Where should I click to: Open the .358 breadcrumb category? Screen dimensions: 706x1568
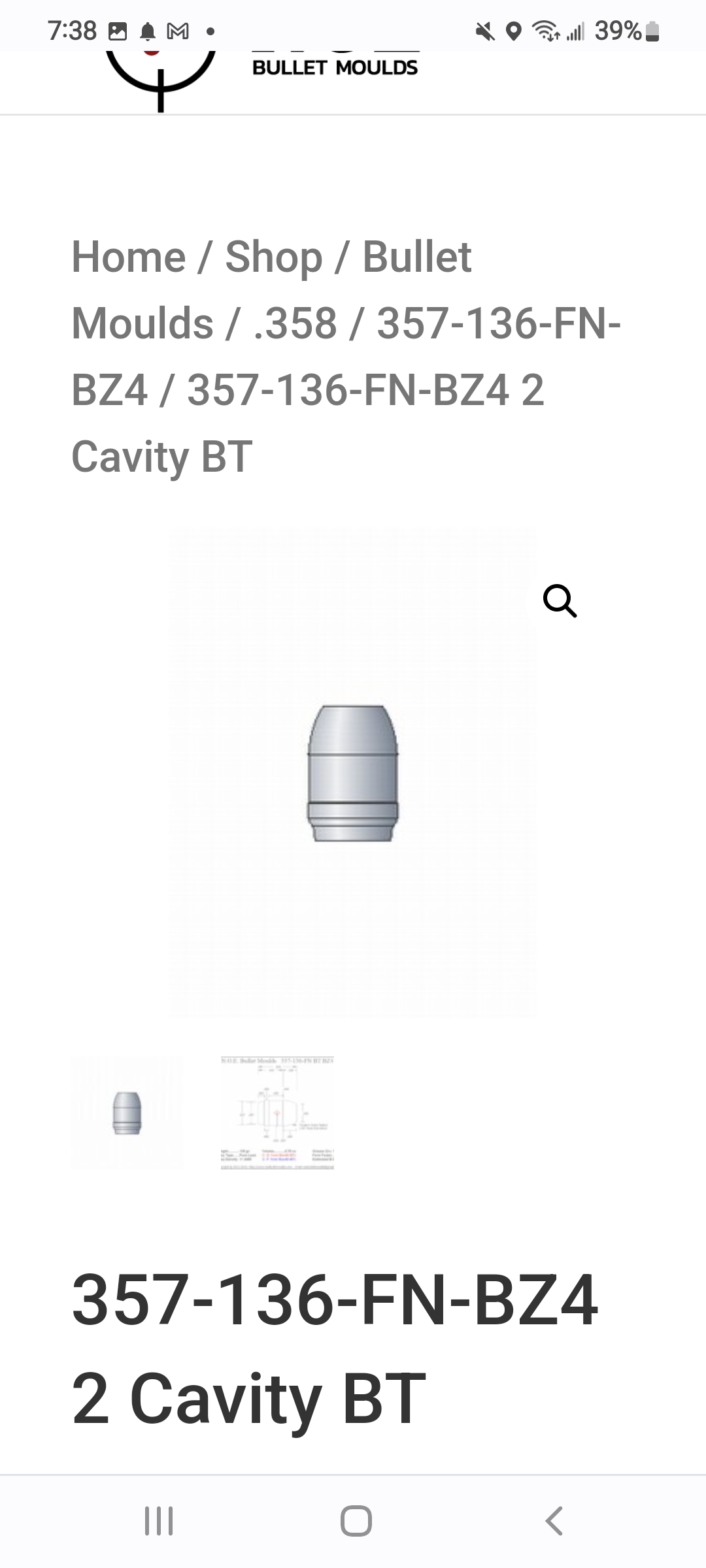pyautogui.click(x=295, y=323)
